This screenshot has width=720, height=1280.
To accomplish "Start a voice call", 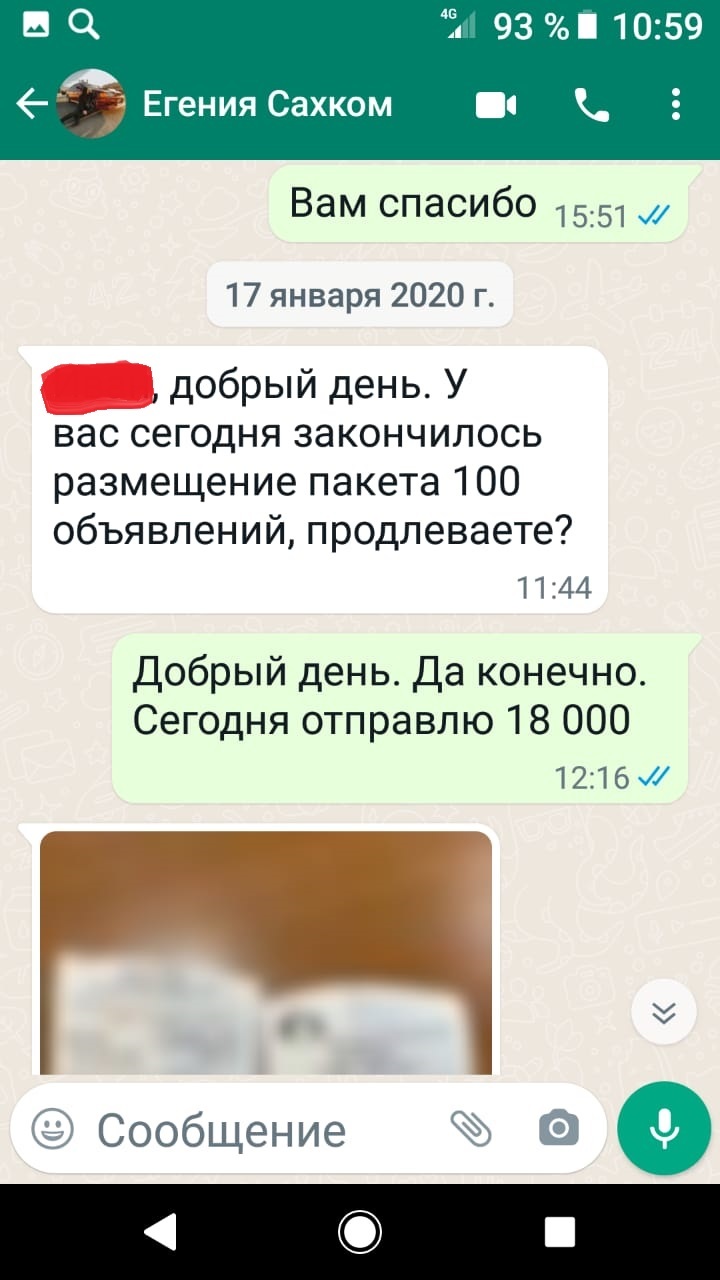I will [x=591, y=104].
